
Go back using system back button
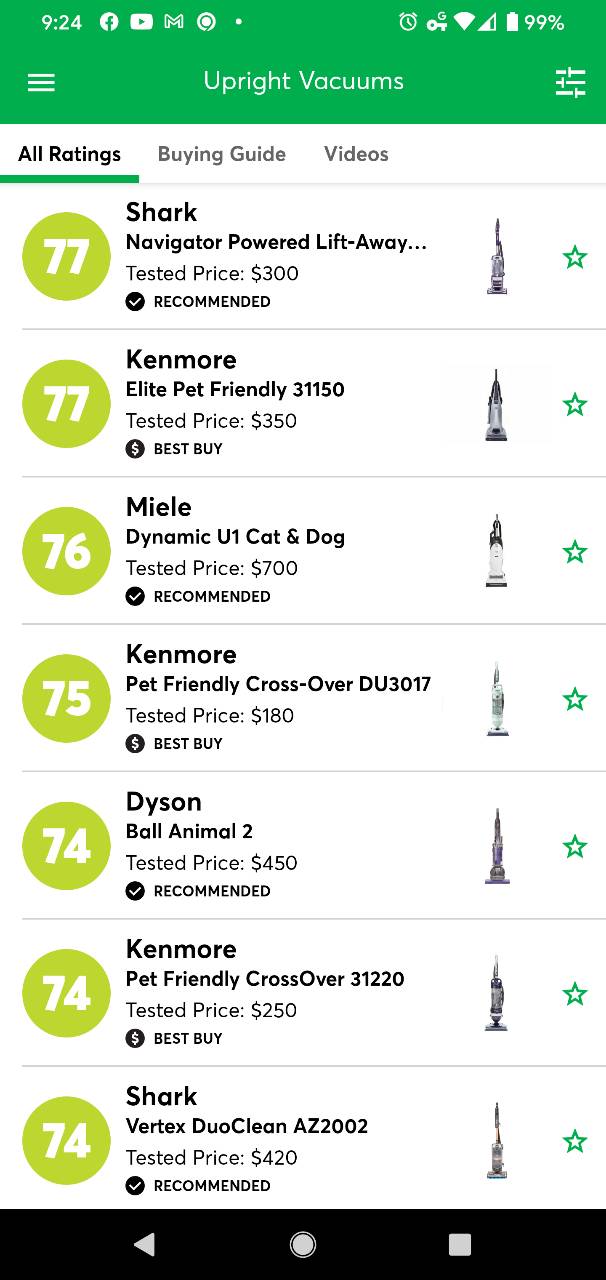coord(145,1244)
